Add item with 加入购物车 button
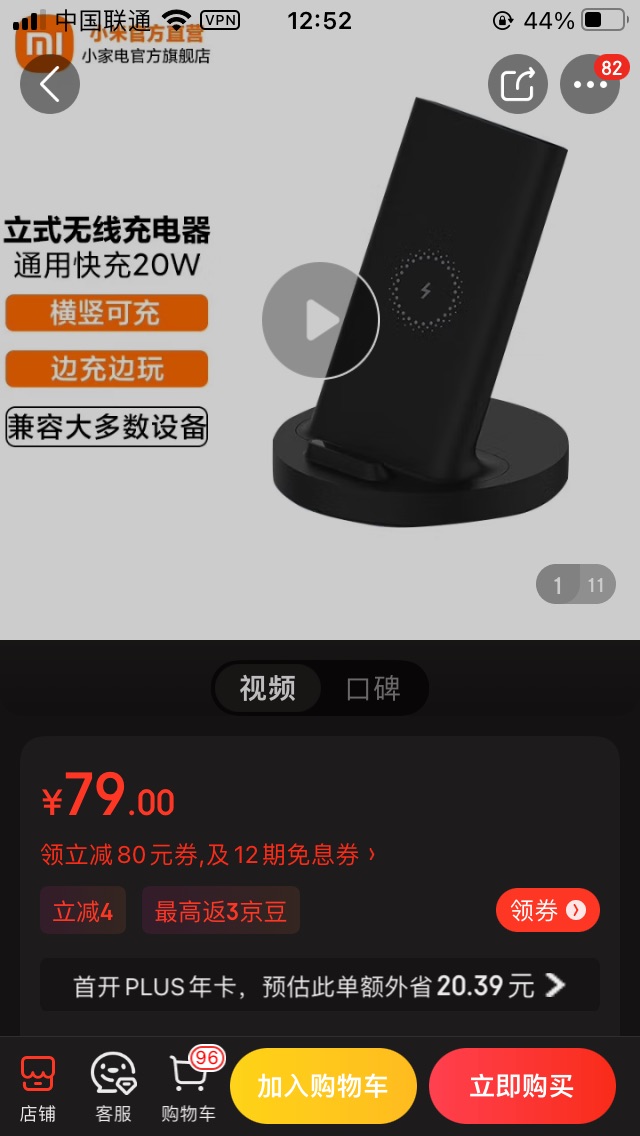The image size is (640, 1136). point(323,1087)
